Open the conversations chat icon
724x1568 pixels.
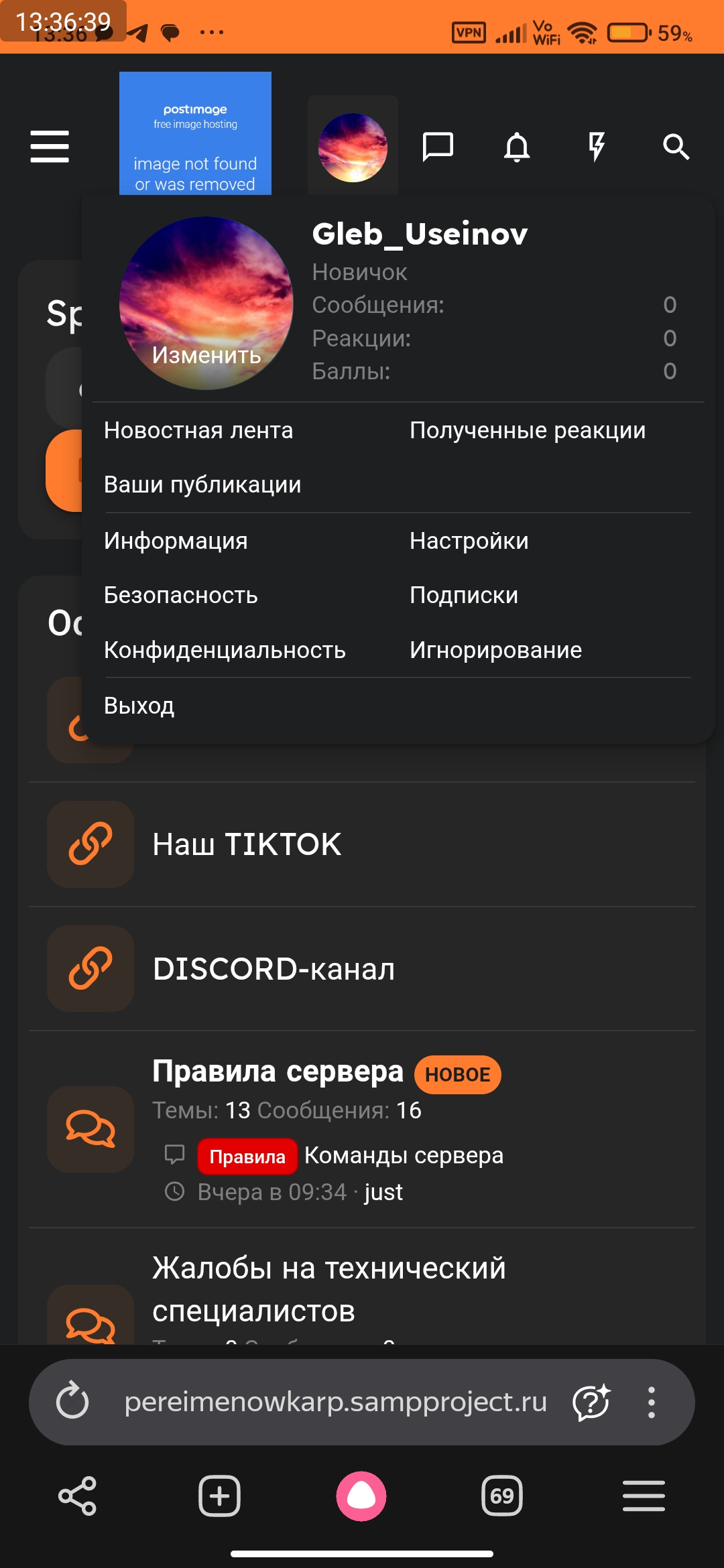(438, 147)
